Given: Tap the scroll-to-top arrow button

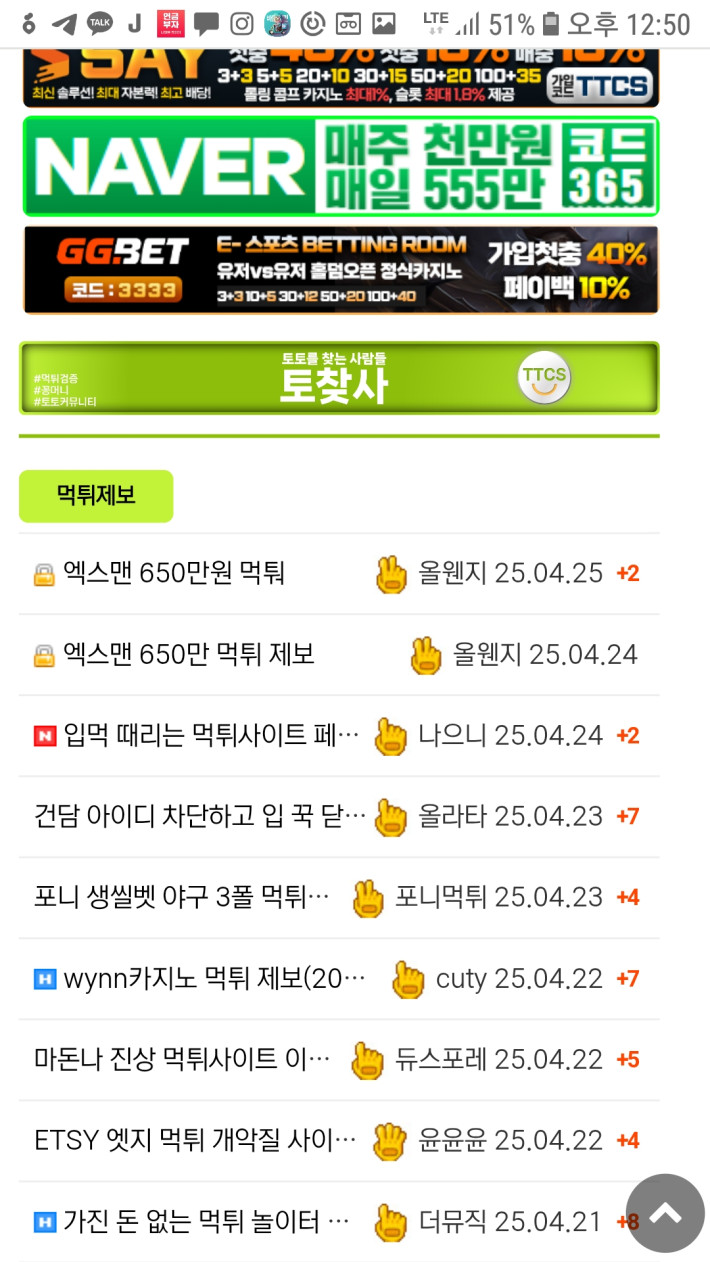Looking at the screenshot, I should pos(665,1213).
